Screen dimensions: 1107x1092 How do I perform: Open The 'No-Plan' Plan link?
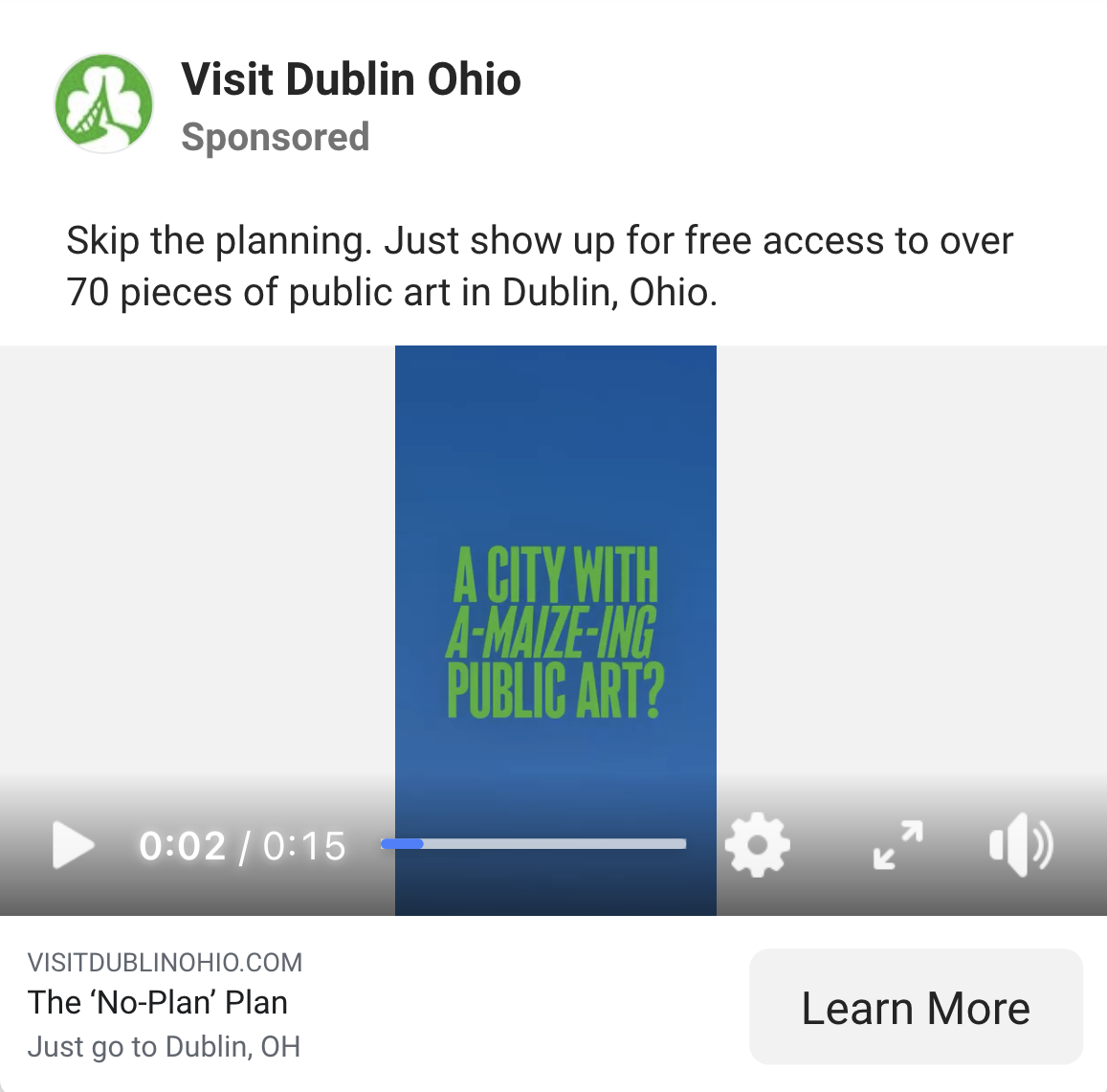158,1002
